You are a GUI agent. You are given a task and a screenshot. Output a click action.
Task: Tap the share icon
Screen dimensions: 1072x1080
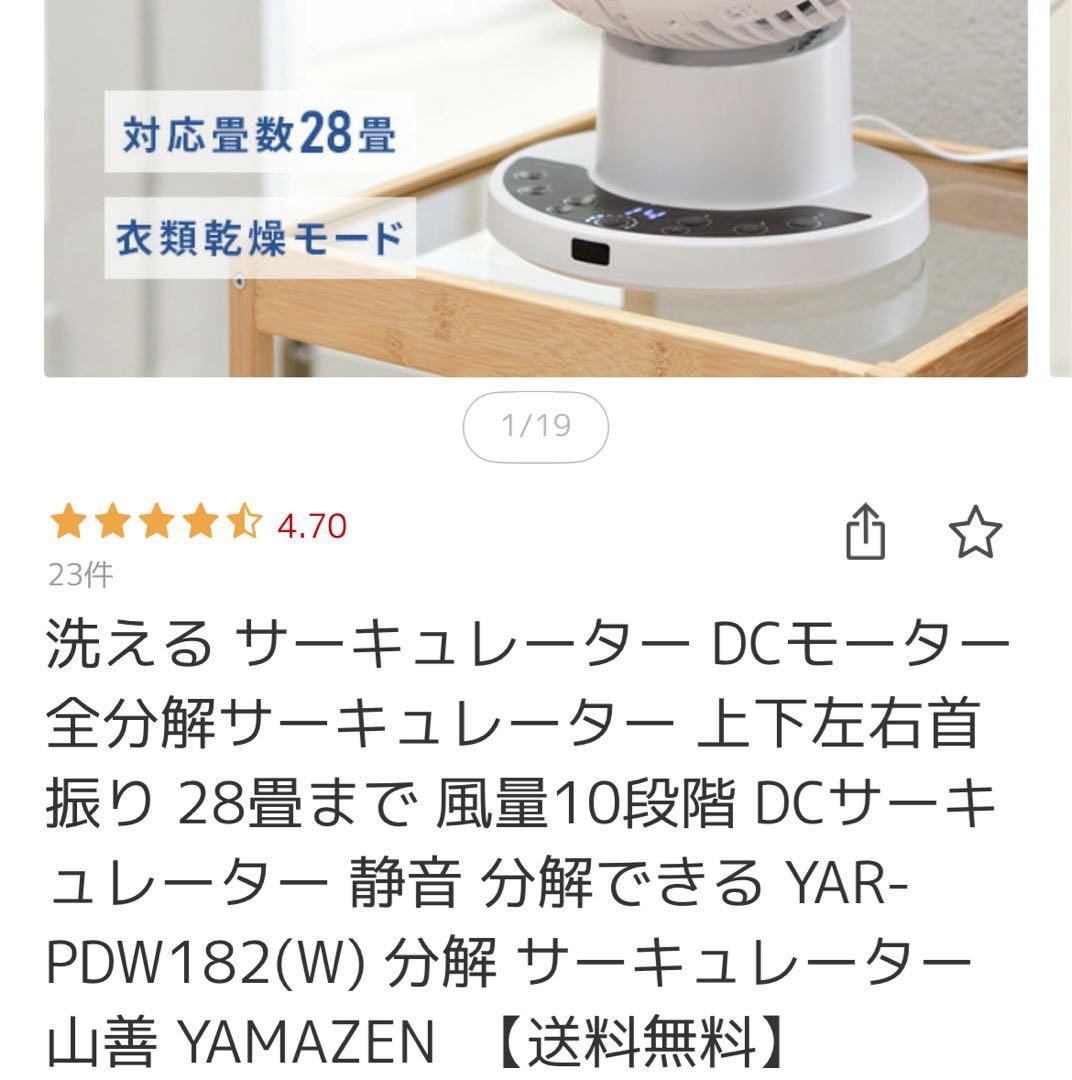point(866,531)
